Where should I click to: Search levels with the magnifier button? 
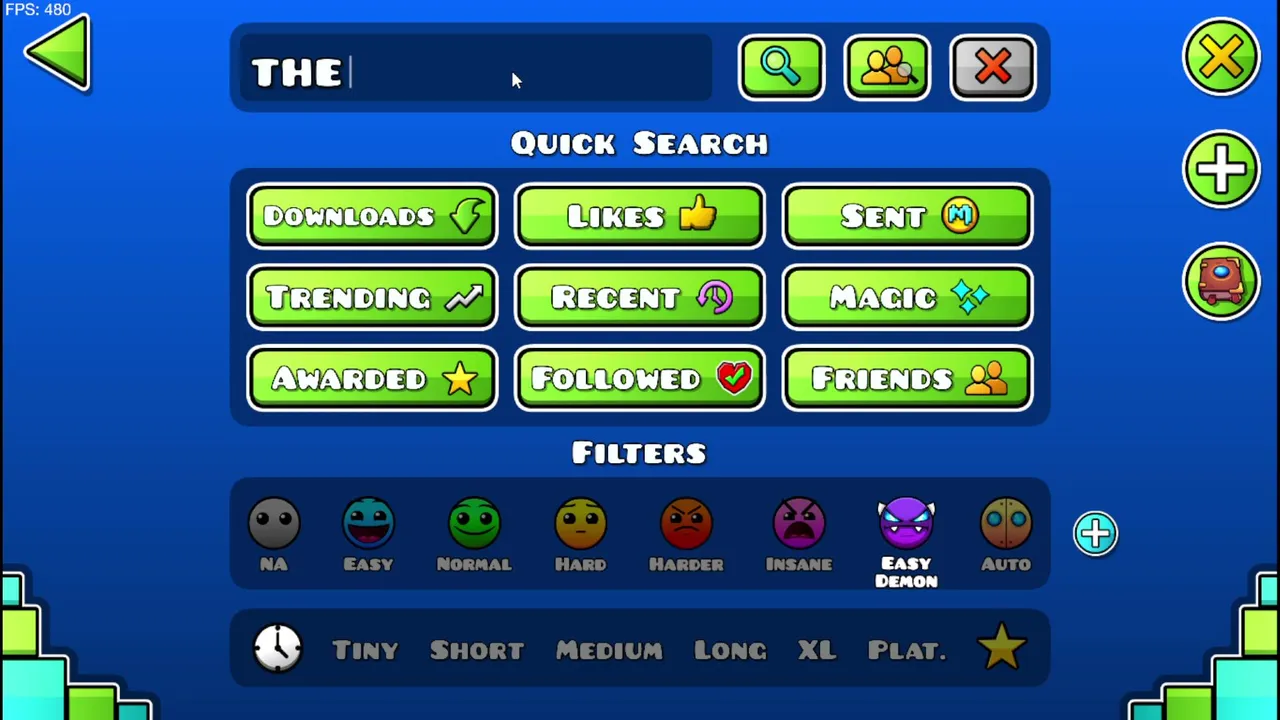click(x=781, y=68)
